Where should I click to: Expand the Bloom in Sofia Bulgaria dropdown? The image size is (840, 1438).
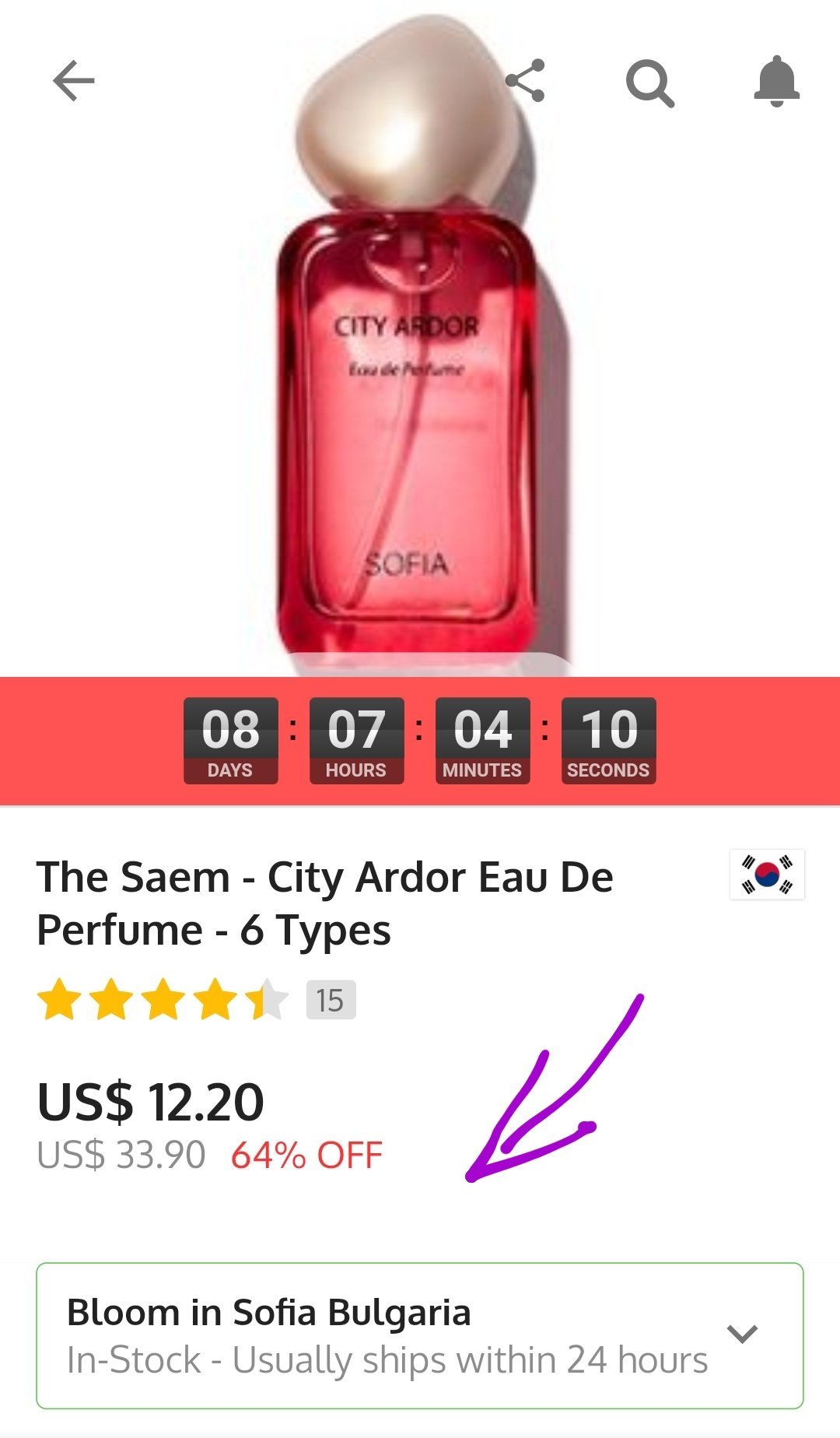click(420, 1335)
